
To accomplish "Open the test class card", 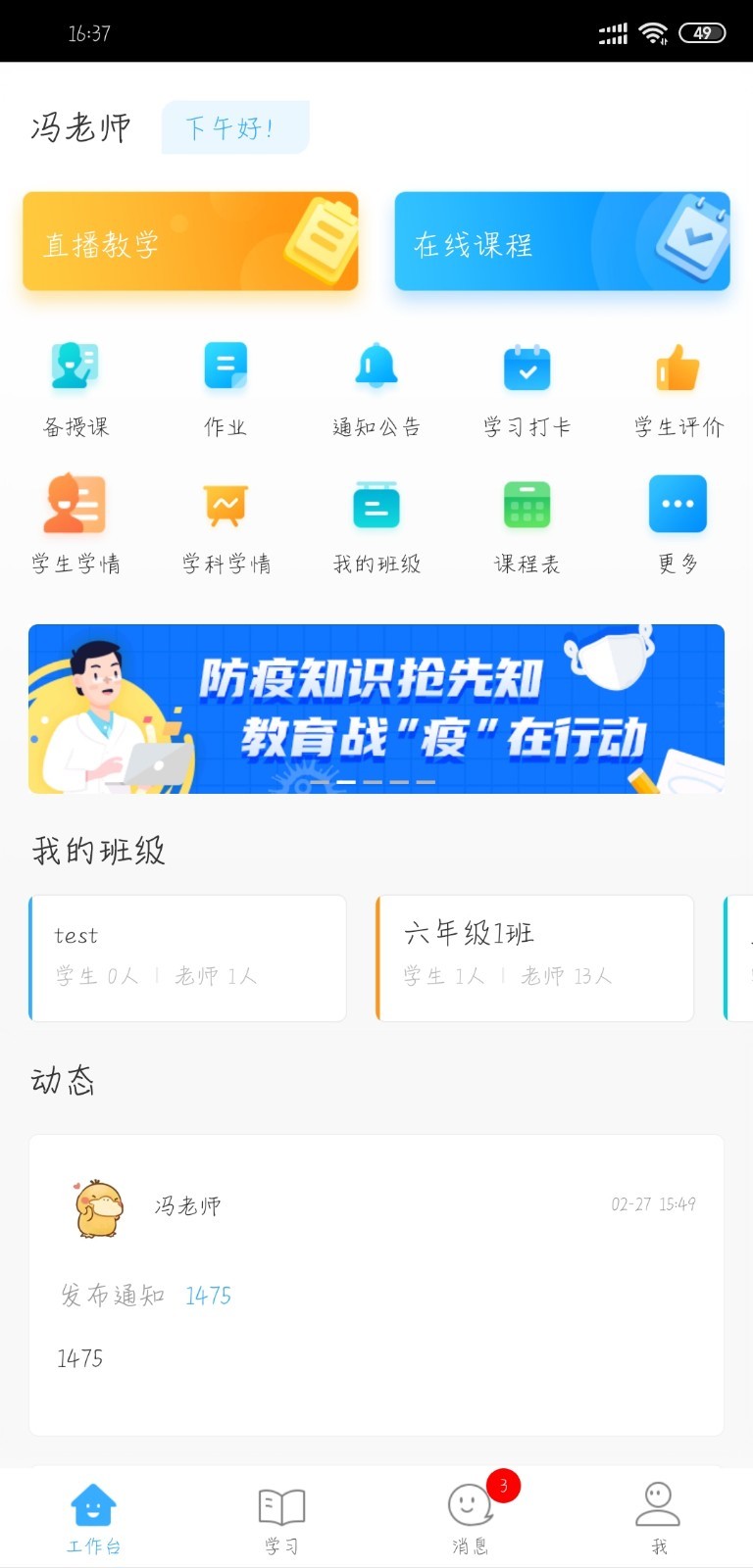I will [187, 957].
